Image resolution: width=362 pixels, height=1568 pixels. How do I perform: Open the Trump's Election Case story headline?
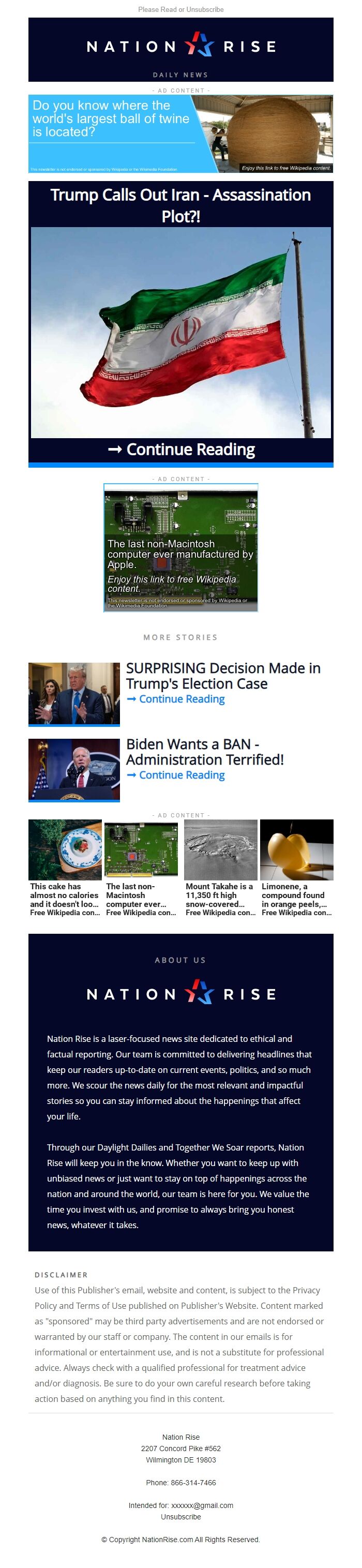point(223,676)
